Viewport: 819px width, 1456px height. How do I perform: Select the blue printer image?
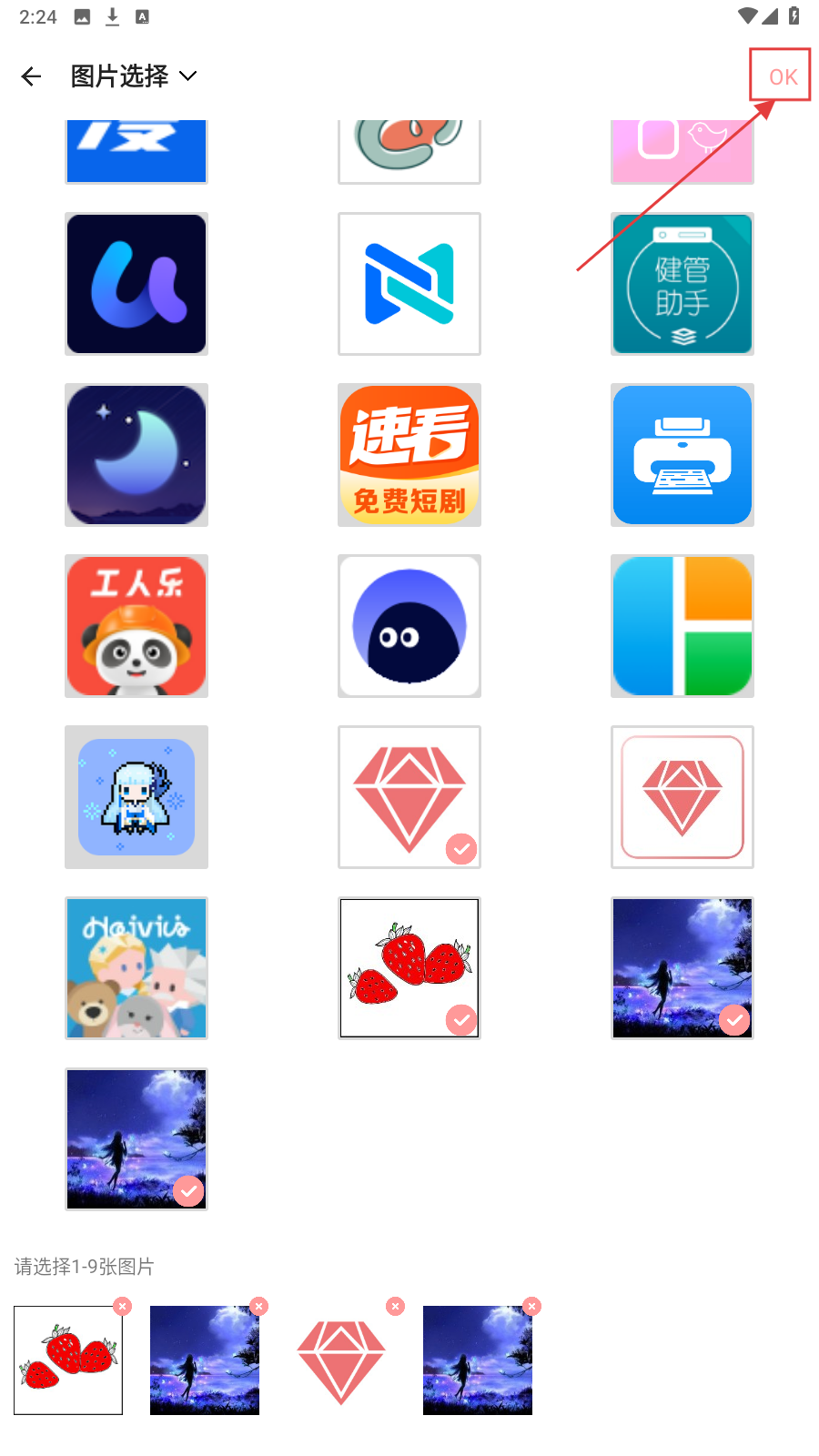(x=682, y=455)
